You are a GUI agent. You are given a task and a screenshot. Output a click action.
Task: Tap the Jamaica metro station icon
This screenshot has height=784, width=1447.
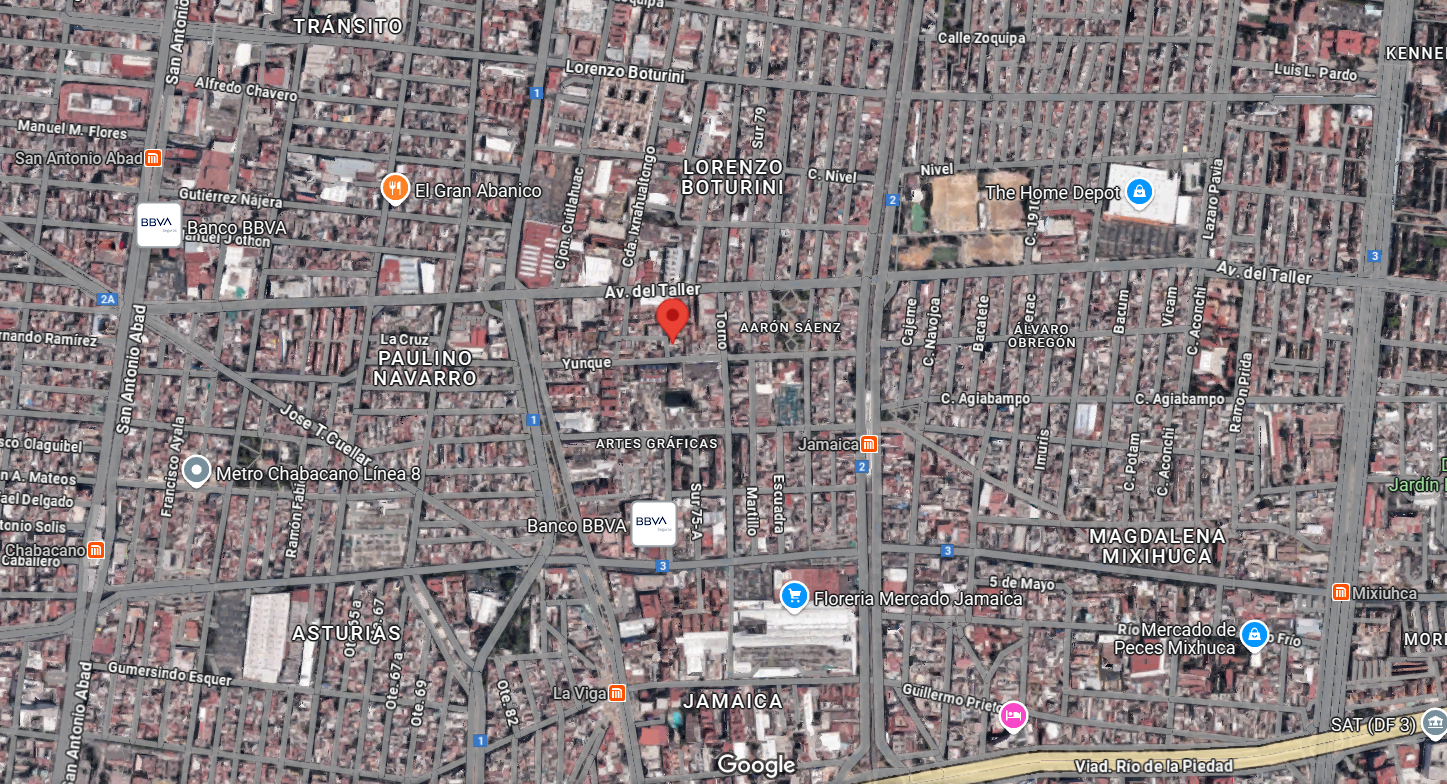[x=869, y=444]
